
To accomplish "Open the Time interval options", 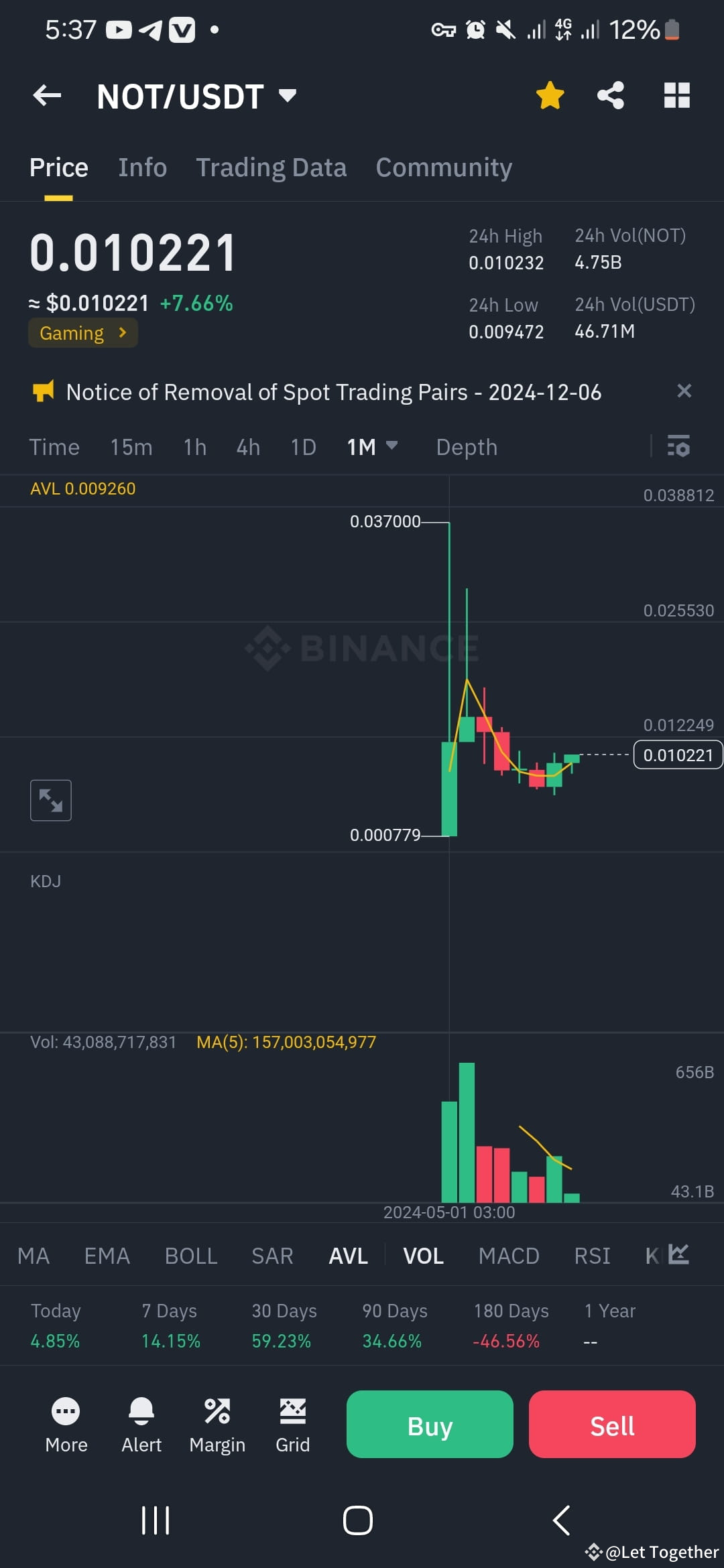I will [54, 446].
